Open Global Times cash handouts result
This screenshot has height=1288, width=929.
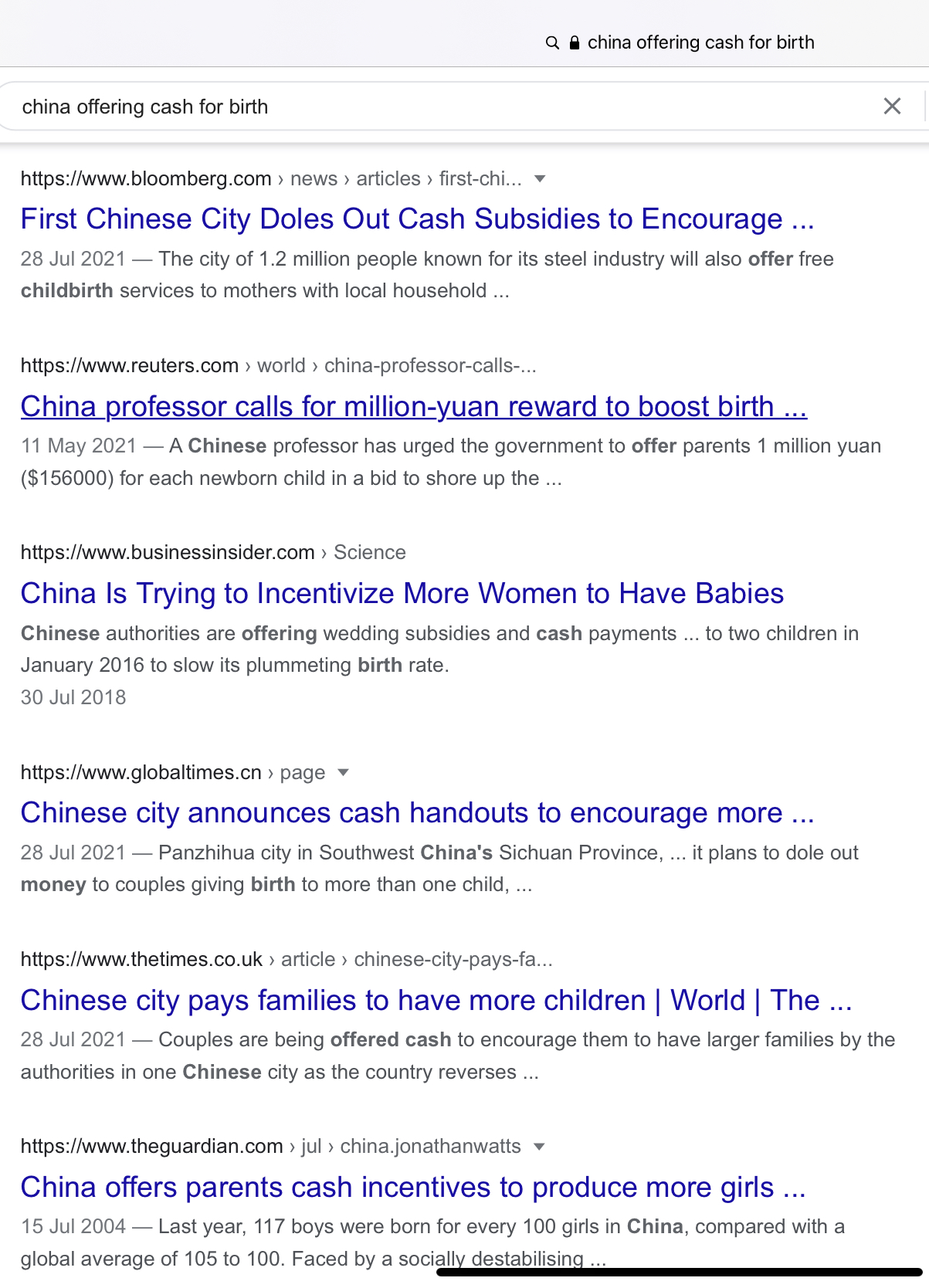pos(417,813)
